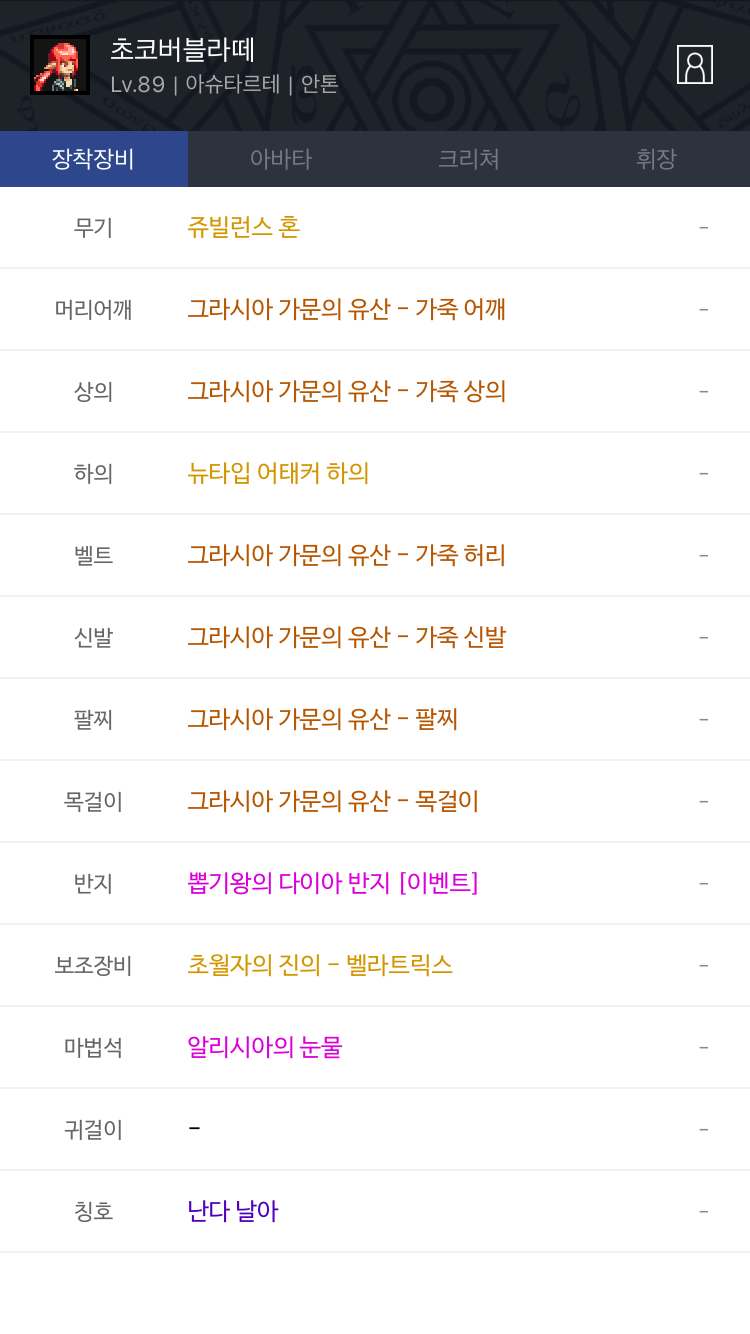This screenshot has width=750, height=1334.
Task: View 뽑기왕의 다이아 반지 [이벤트] ring
Action: point(332,883)
